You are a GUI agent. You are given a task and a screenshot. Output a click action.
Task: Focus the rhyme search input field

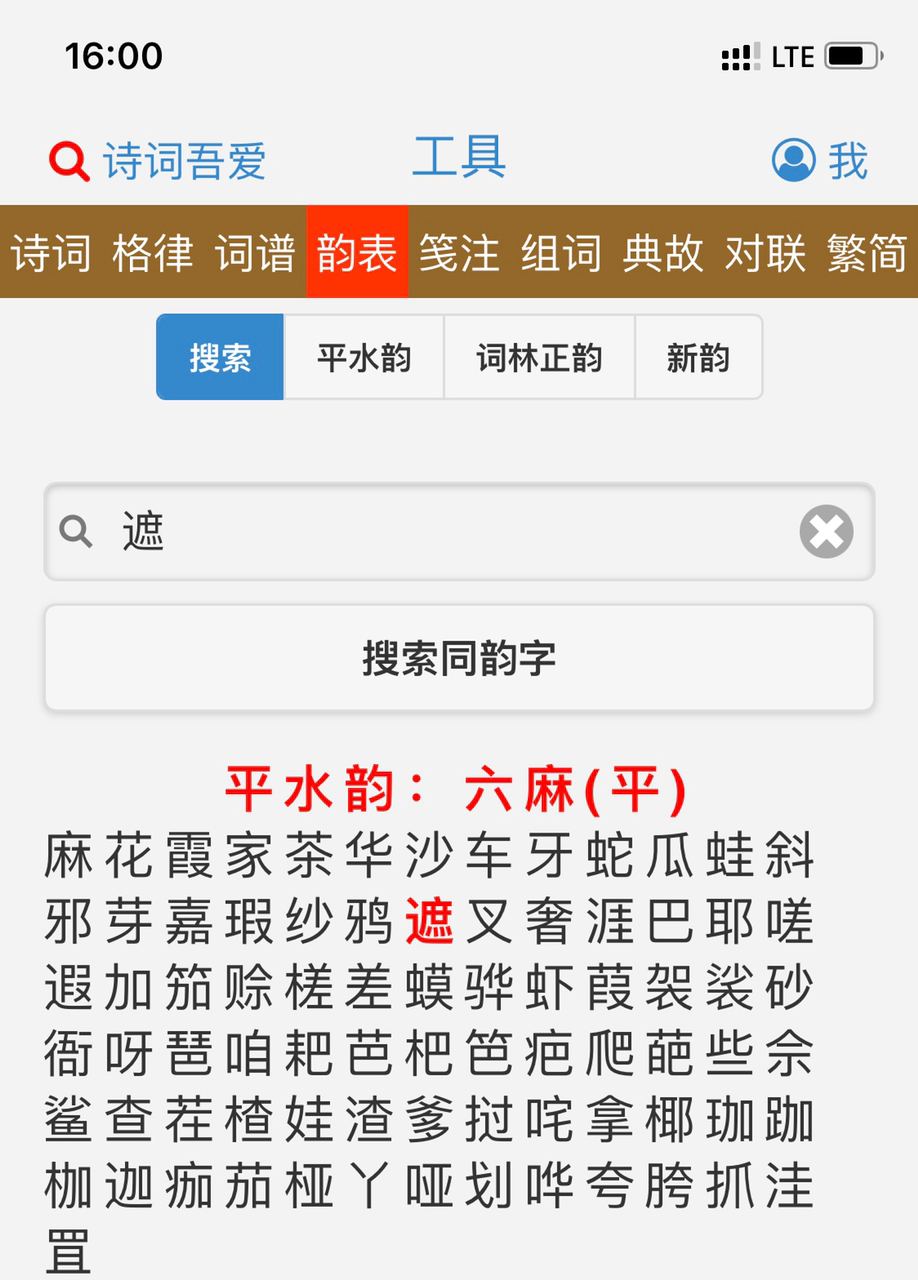(x=440, y=532)
